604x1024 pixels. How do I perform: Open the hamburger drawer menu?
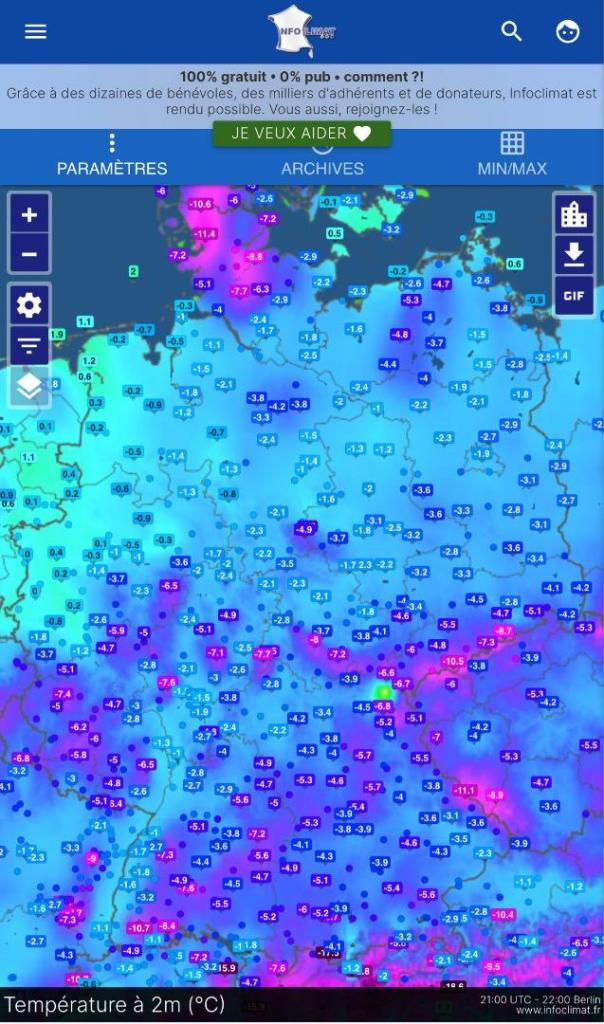pyautogui.click(x=36, y=31)
